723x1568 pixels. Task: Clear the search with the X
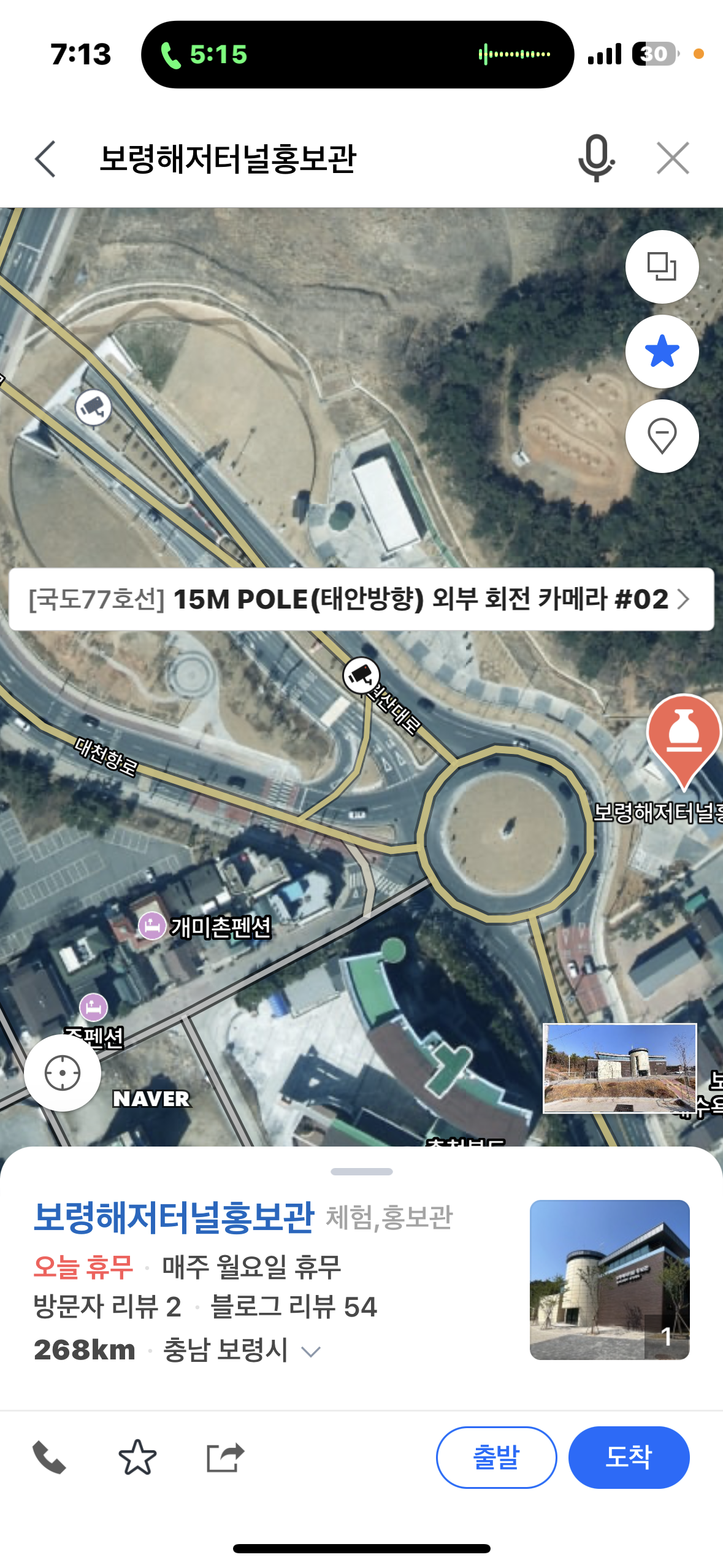pos(673,158)
